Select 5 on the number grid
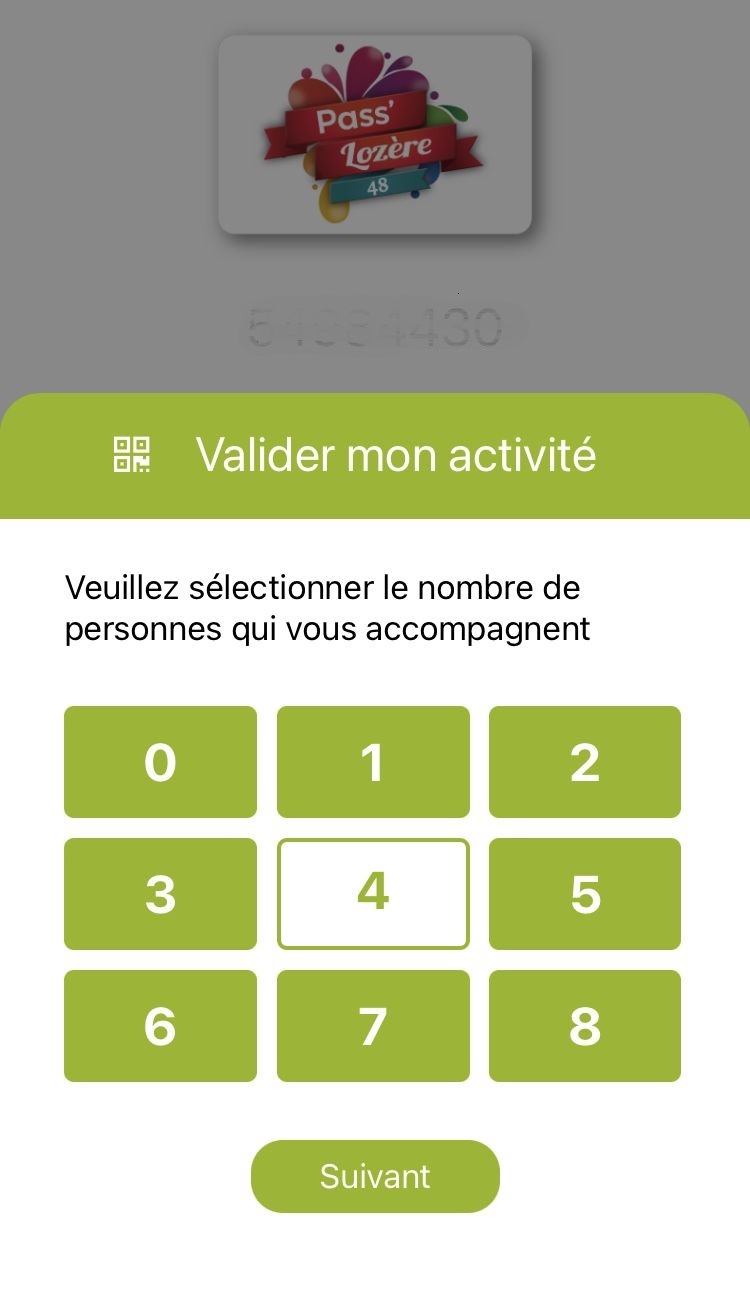Image resolution: width=750 pixels, height=1293 pixels. click(585, 894)
